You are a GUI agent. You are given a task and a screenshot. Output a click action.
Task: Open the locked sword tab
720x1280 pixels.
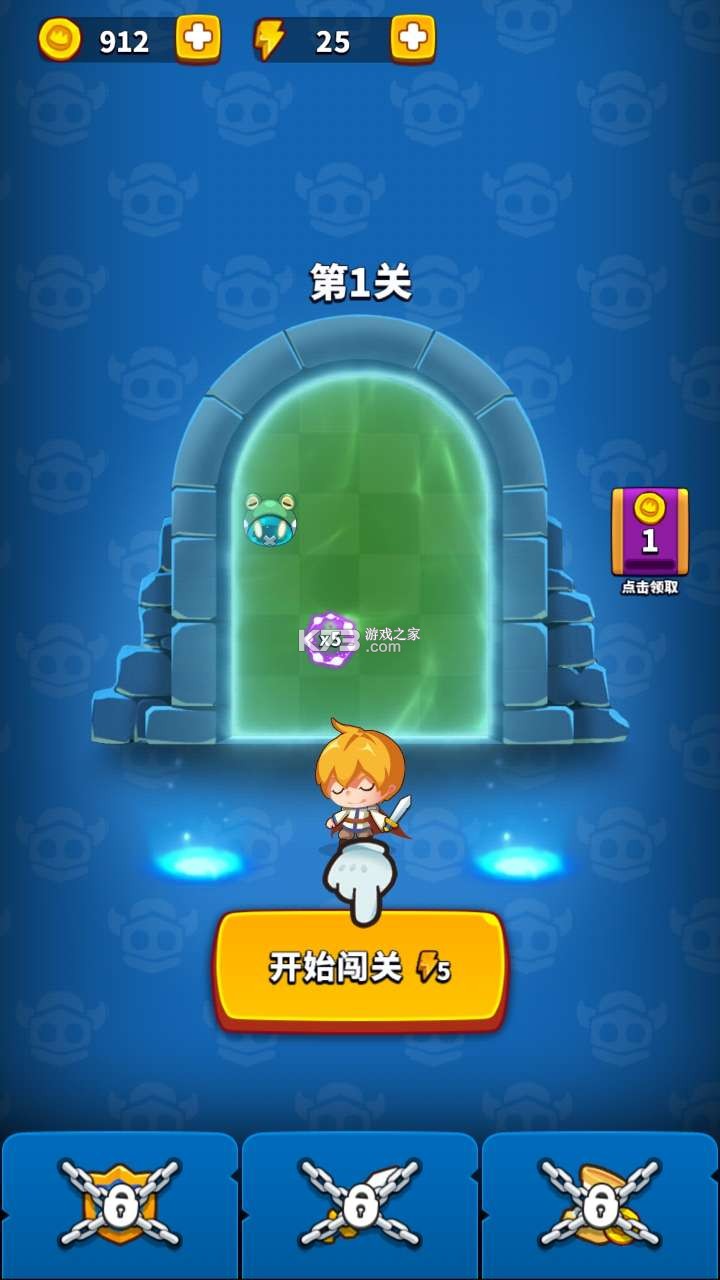point(360,1206)
